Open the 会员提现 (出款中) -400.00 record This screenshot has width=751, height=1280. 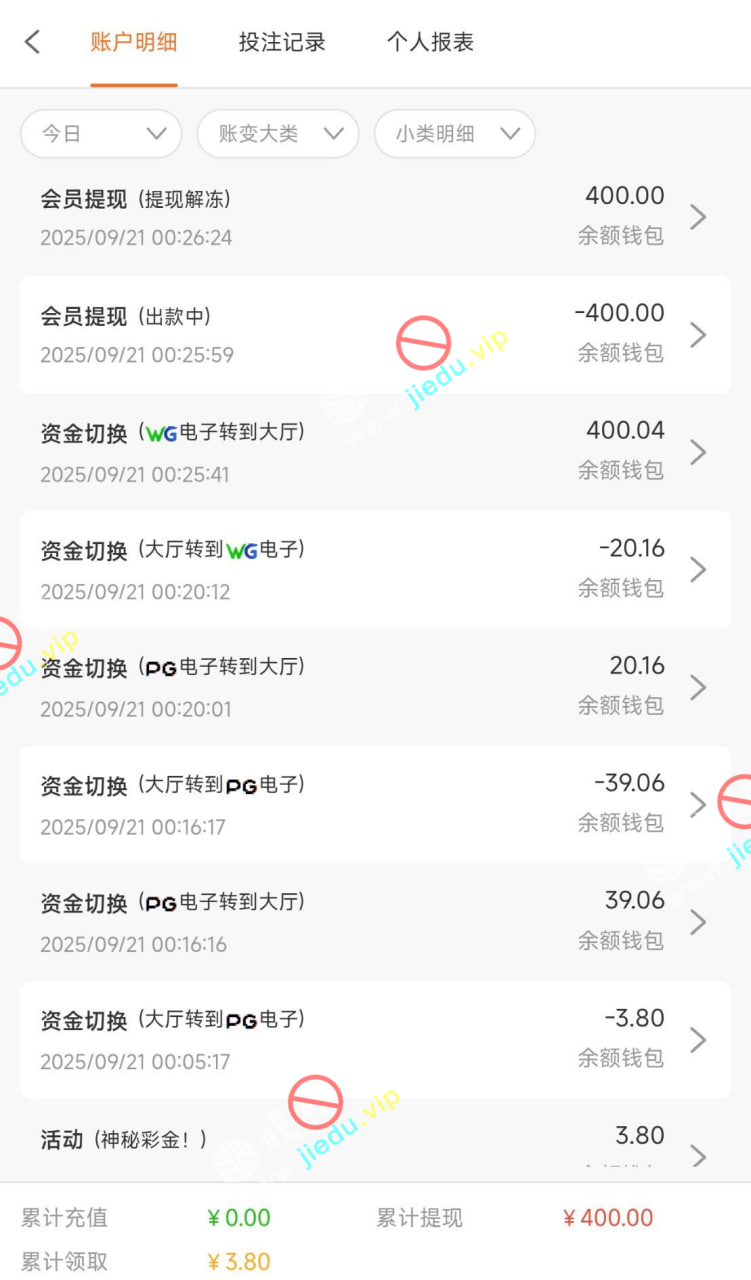375,334
